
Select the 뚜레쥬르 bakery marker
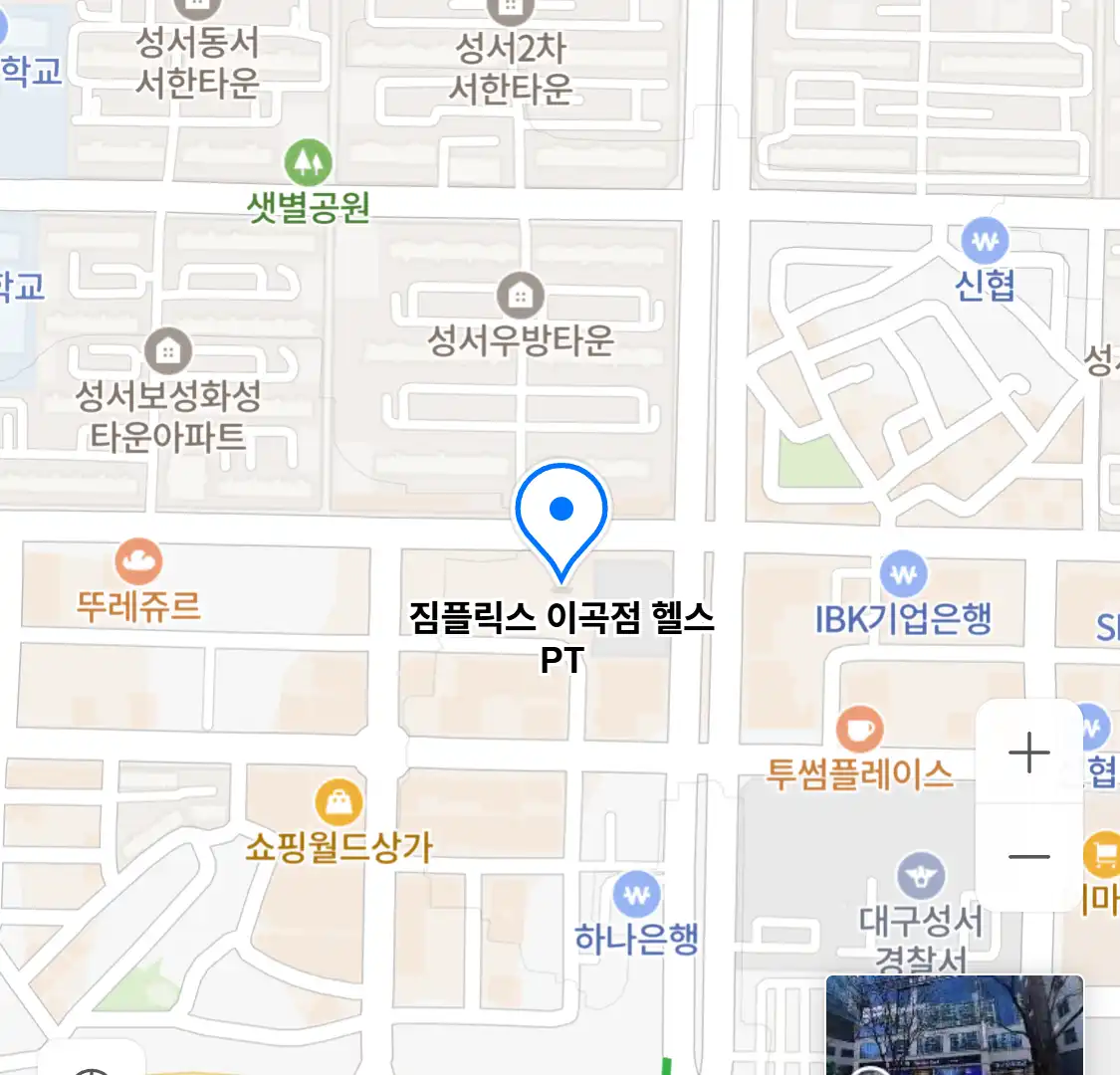(x=138, y=563)
